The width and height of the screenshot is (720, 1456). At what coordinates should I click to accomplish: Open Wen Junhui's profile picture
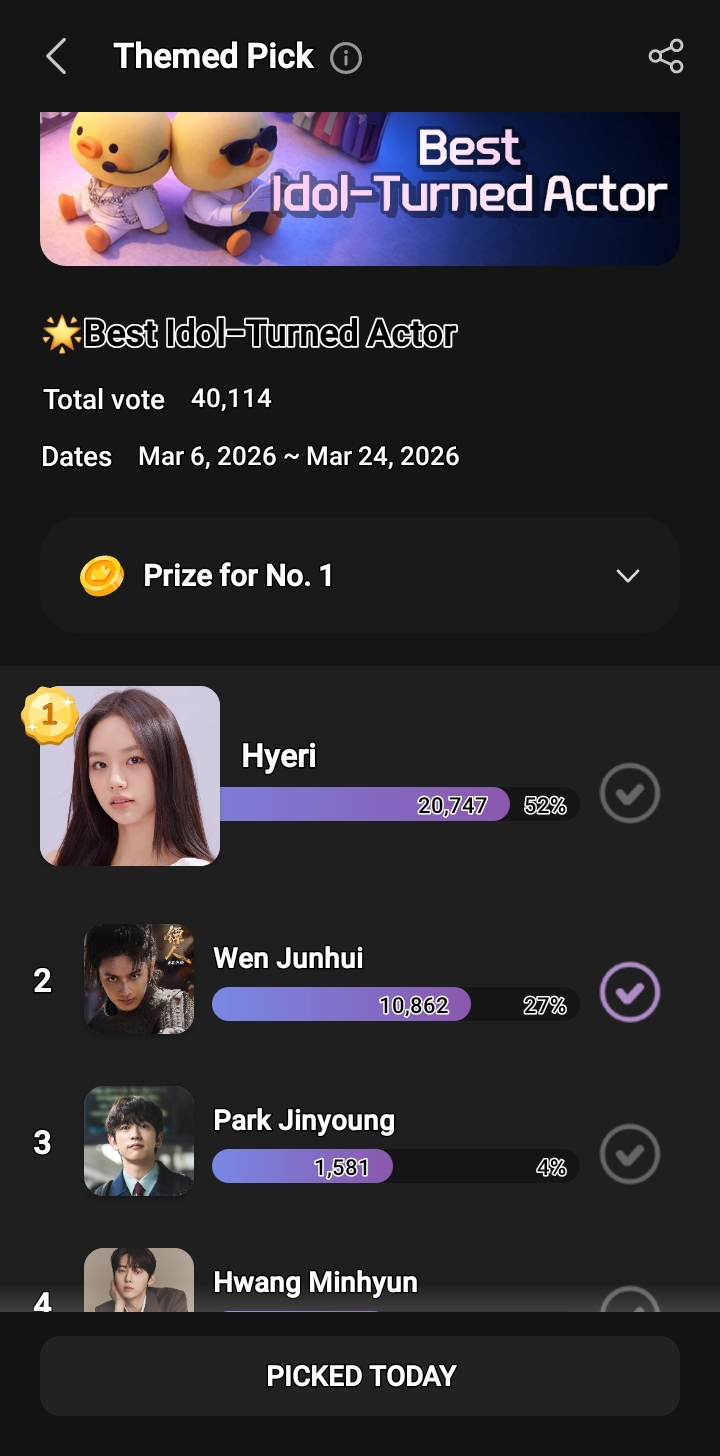139,979
